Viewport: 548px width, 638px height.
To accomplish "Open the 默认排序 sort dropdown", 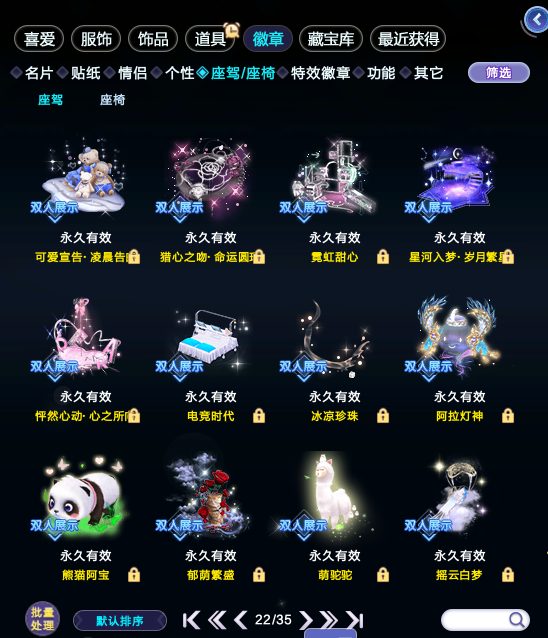I will (x=120, y=621).
